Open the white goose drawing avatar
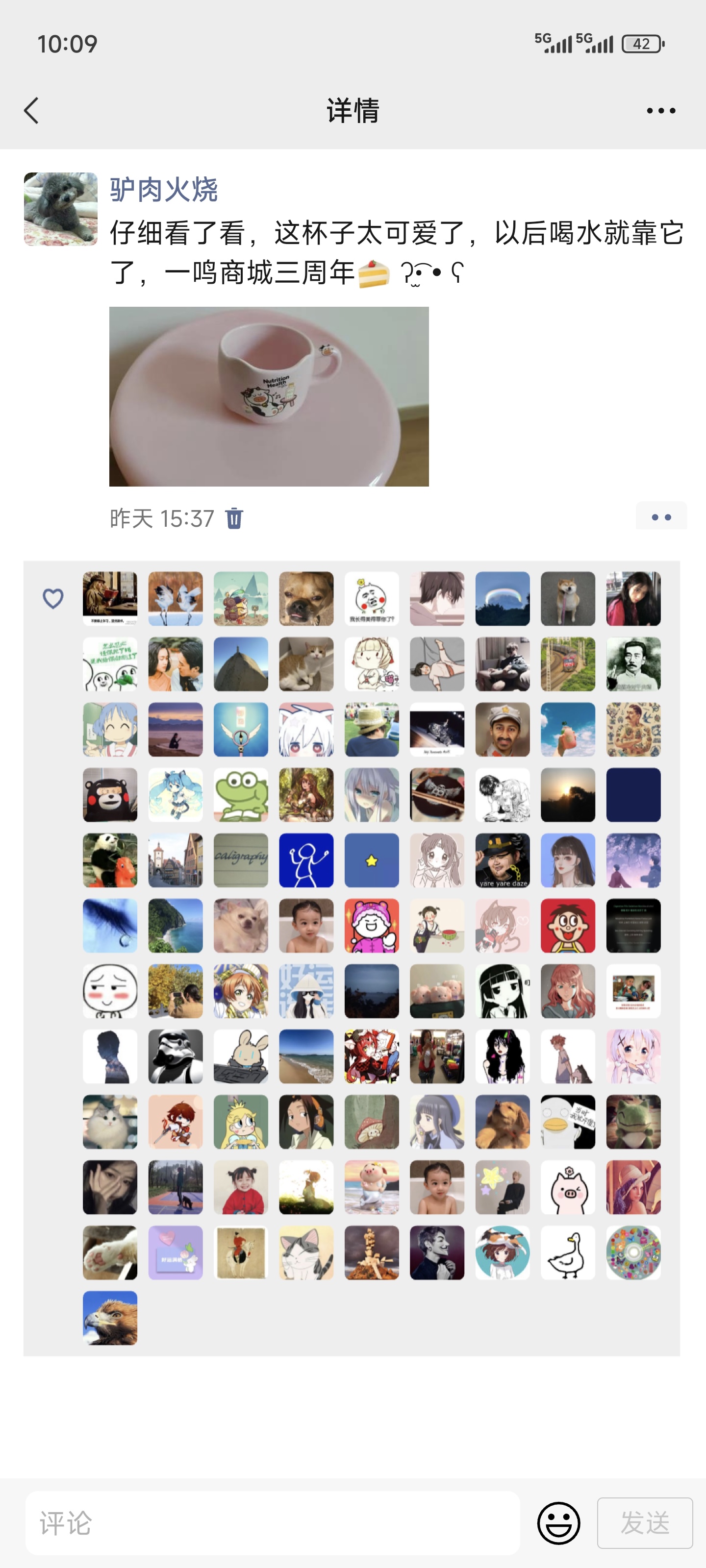 pos(568,1253)
